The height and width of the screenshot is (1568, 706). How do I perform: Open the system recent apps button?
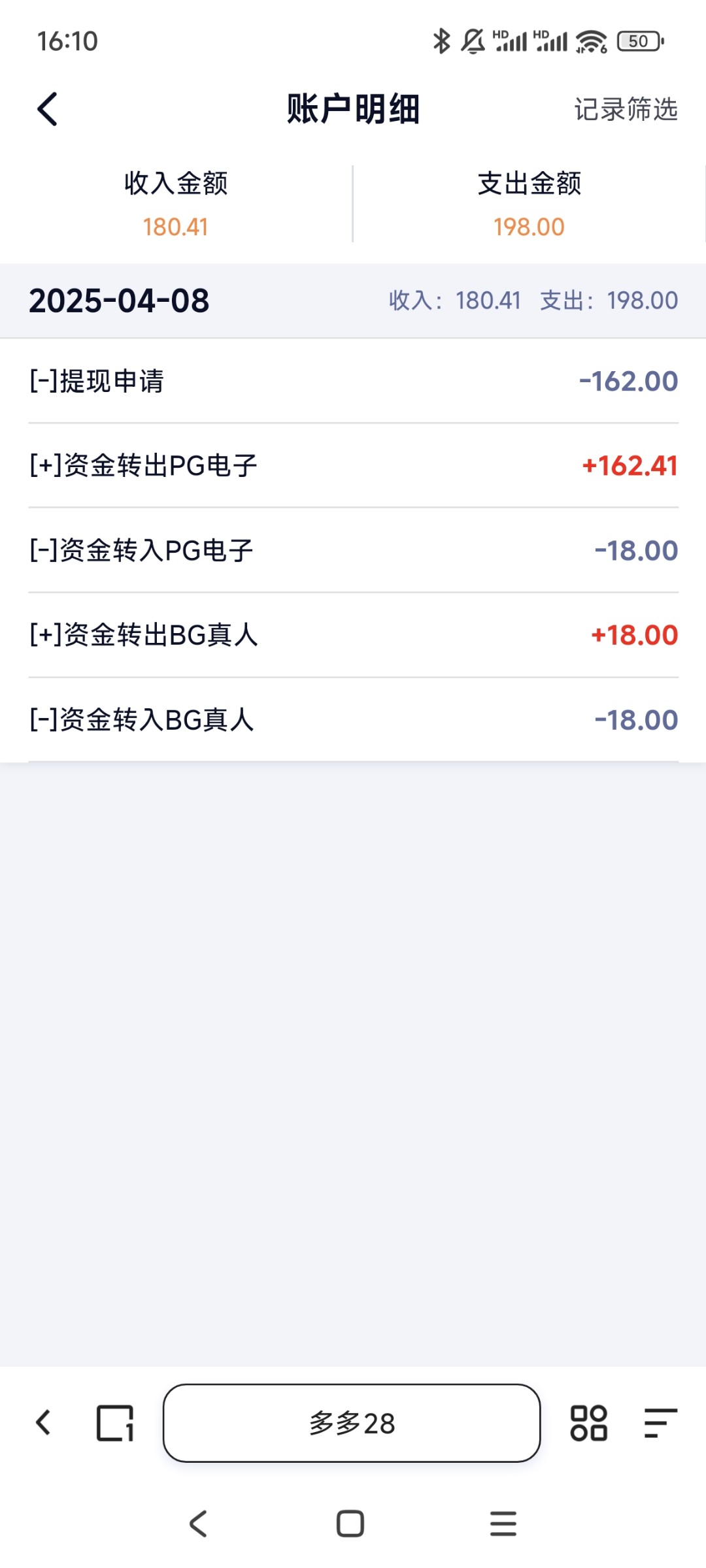coord(503,1524)
